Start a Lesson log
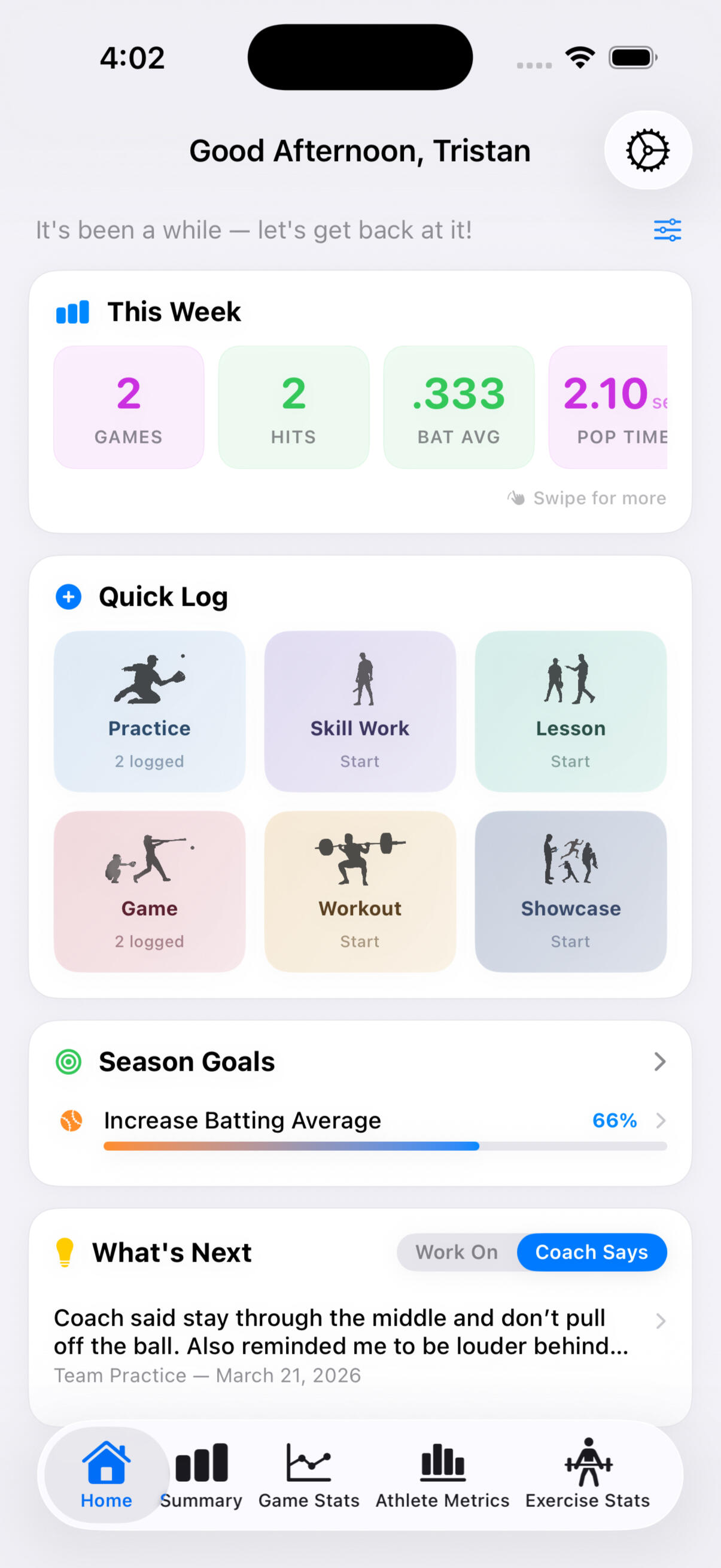 [570, 711]
